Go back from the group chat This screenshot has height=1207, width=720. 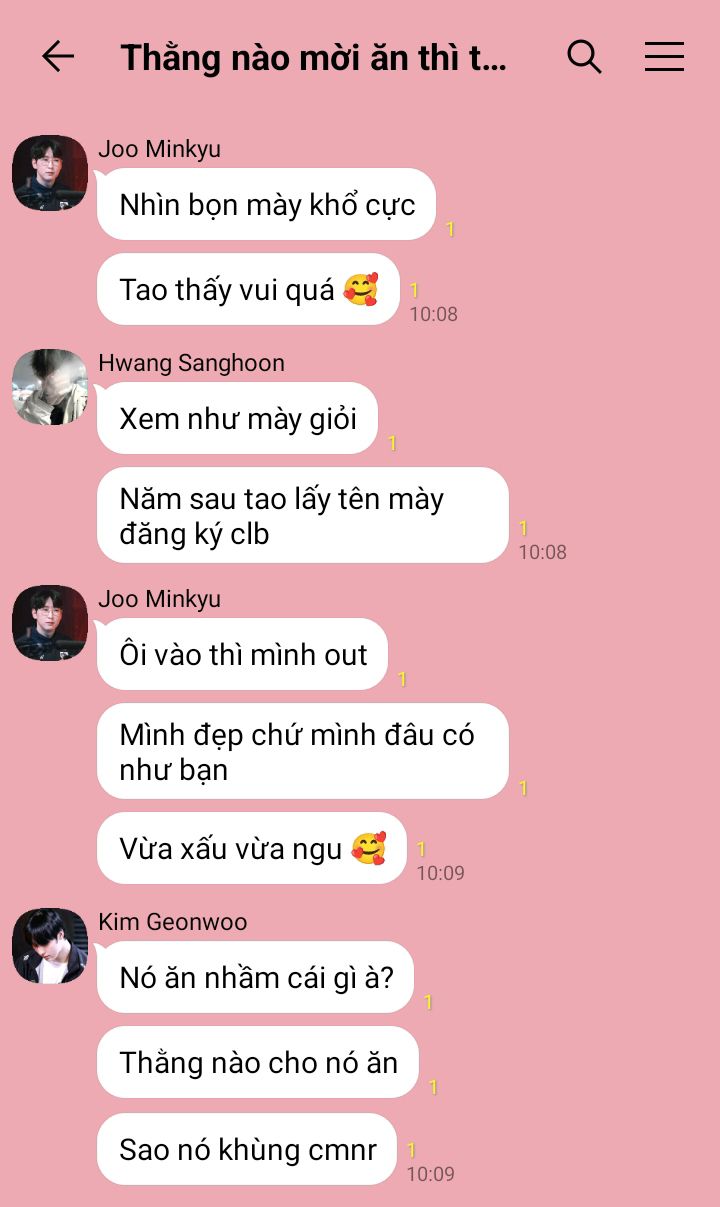(x=58, y=57)
